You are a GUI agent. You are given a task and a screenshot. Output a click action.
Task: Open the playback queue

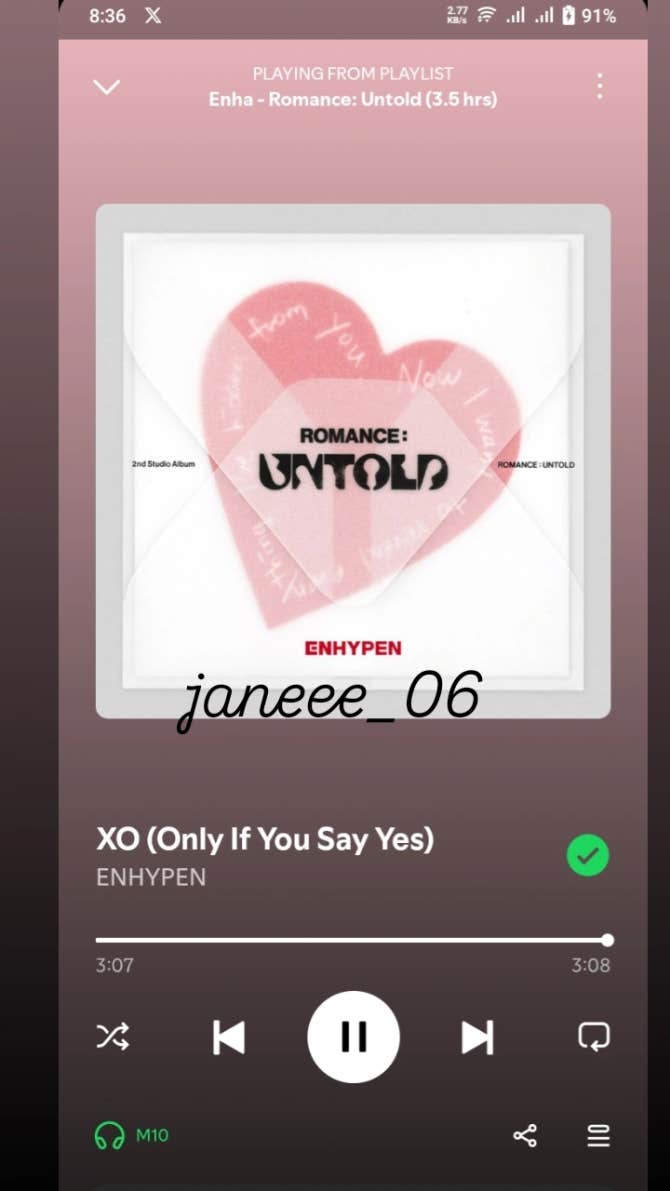598,1135
